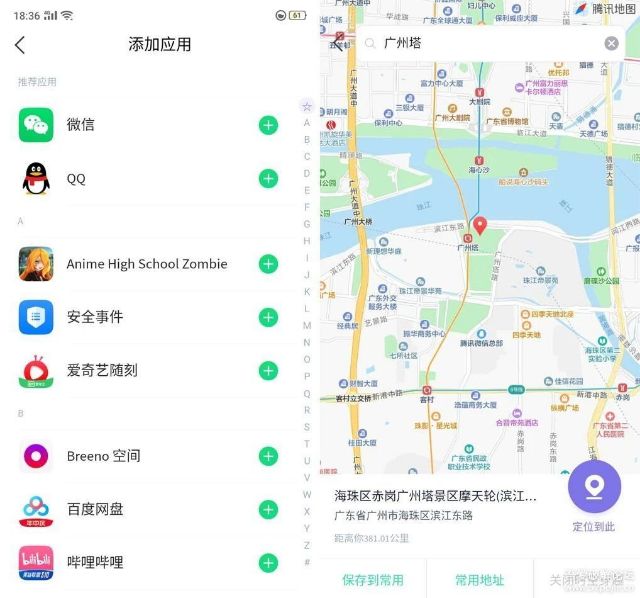
Task: Add 微信 with its plus button
Action: coord(268,125)
